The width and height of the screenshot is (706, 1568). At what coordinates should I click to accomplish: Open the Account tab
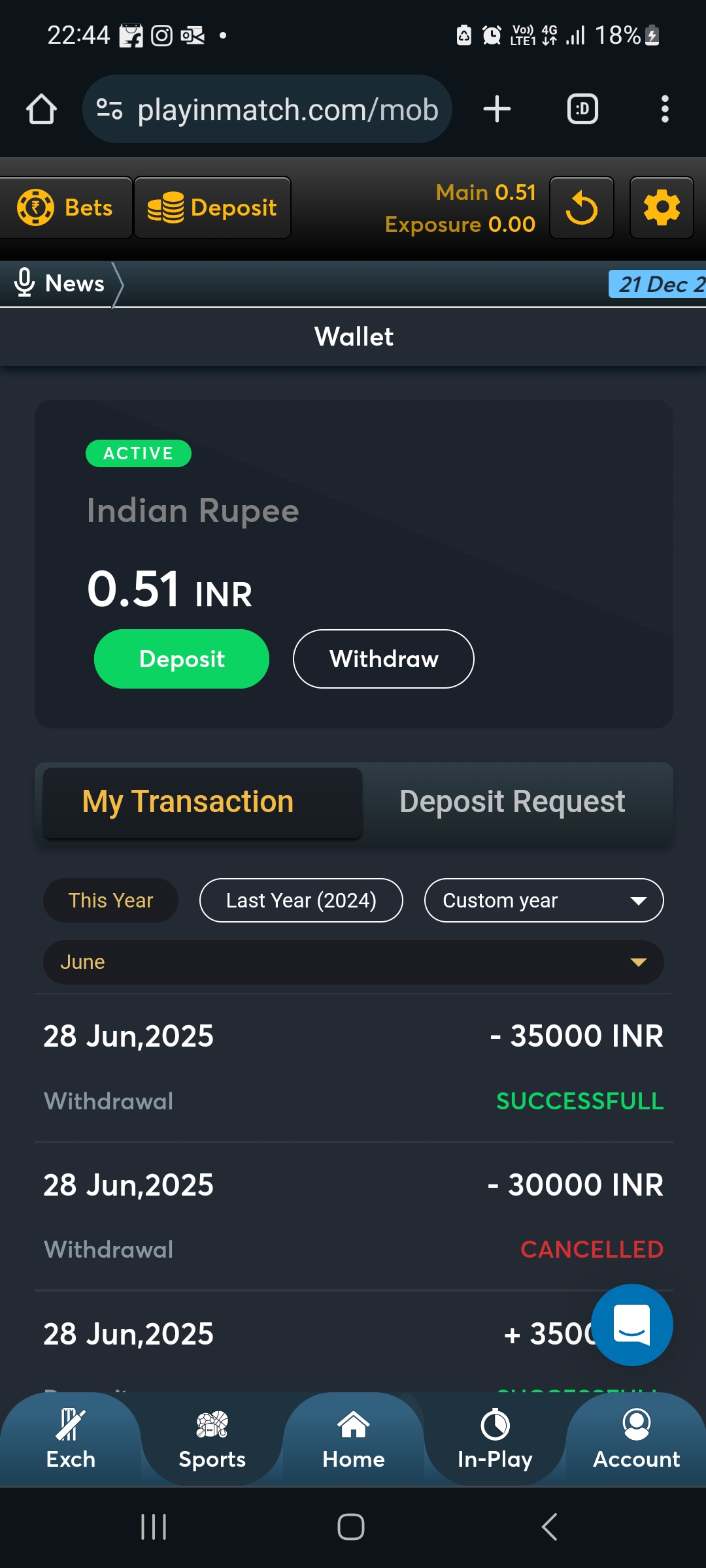[636, 1441]
